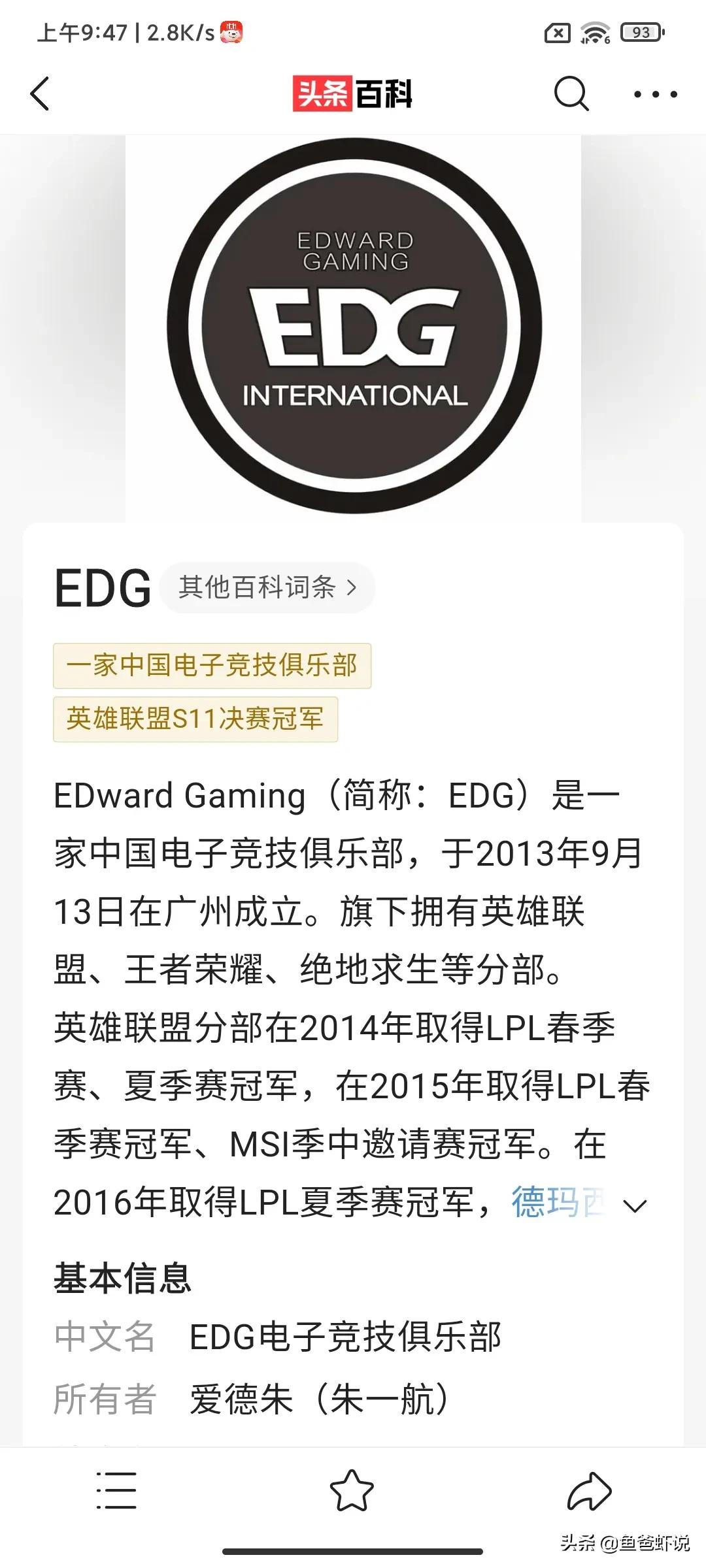Go back using the top-left arrow
Viewport: 706px width, 1568px height.
(x=40, y=93)
